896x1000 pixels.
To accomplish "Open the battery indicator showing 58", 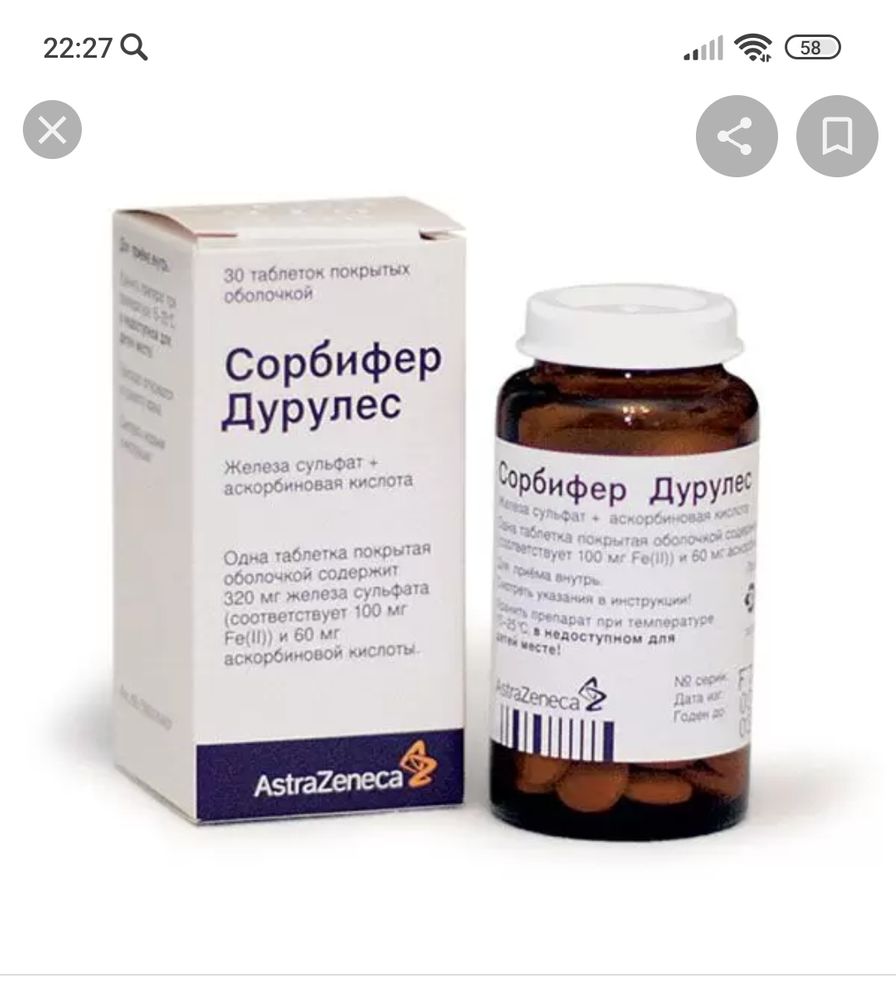I will click(812, 47).
